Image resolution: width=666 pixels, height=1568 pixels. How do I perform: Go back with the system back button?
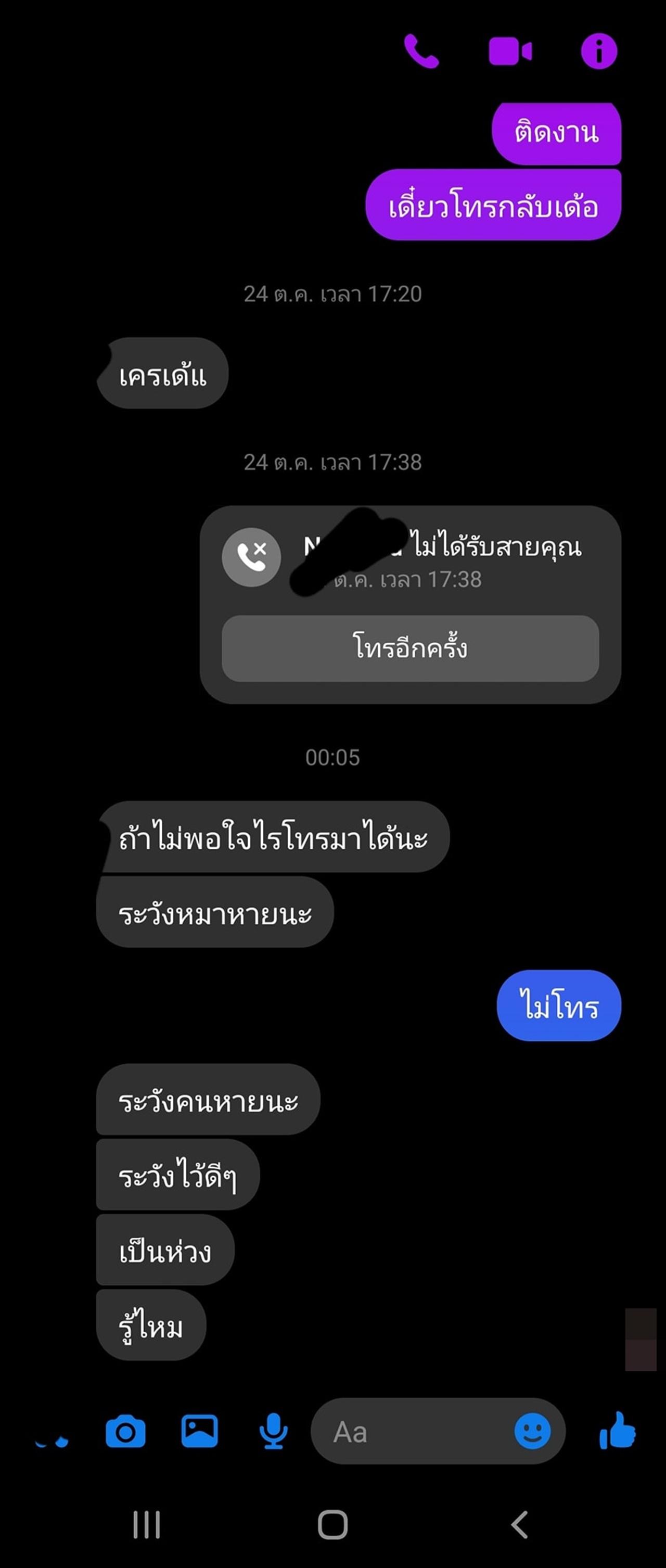click(519, 1525)
